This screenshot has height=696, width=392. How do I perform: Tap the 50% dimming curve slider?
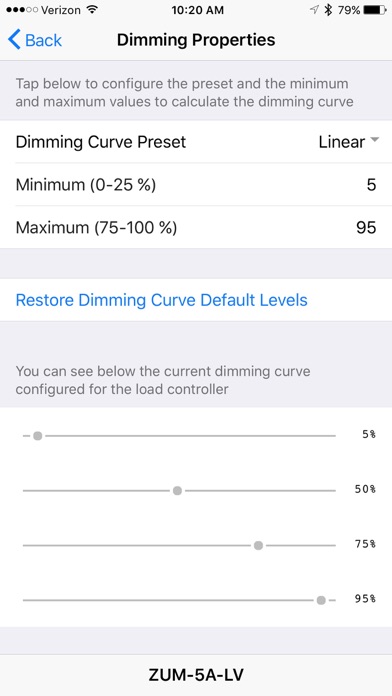pyautogui.click(x=179, y=490)
